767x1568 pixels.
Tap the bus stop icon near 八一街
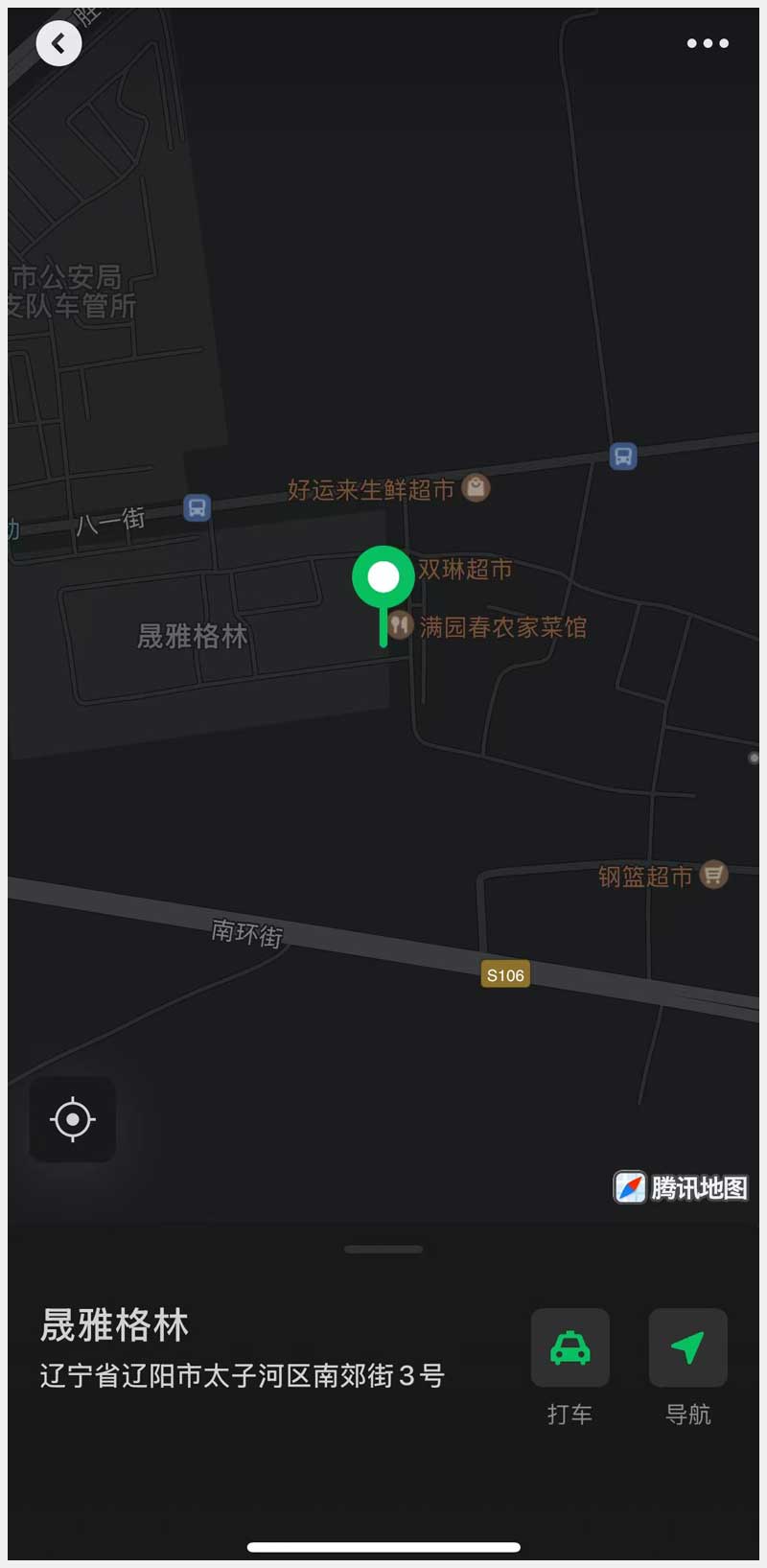point(198,507)
